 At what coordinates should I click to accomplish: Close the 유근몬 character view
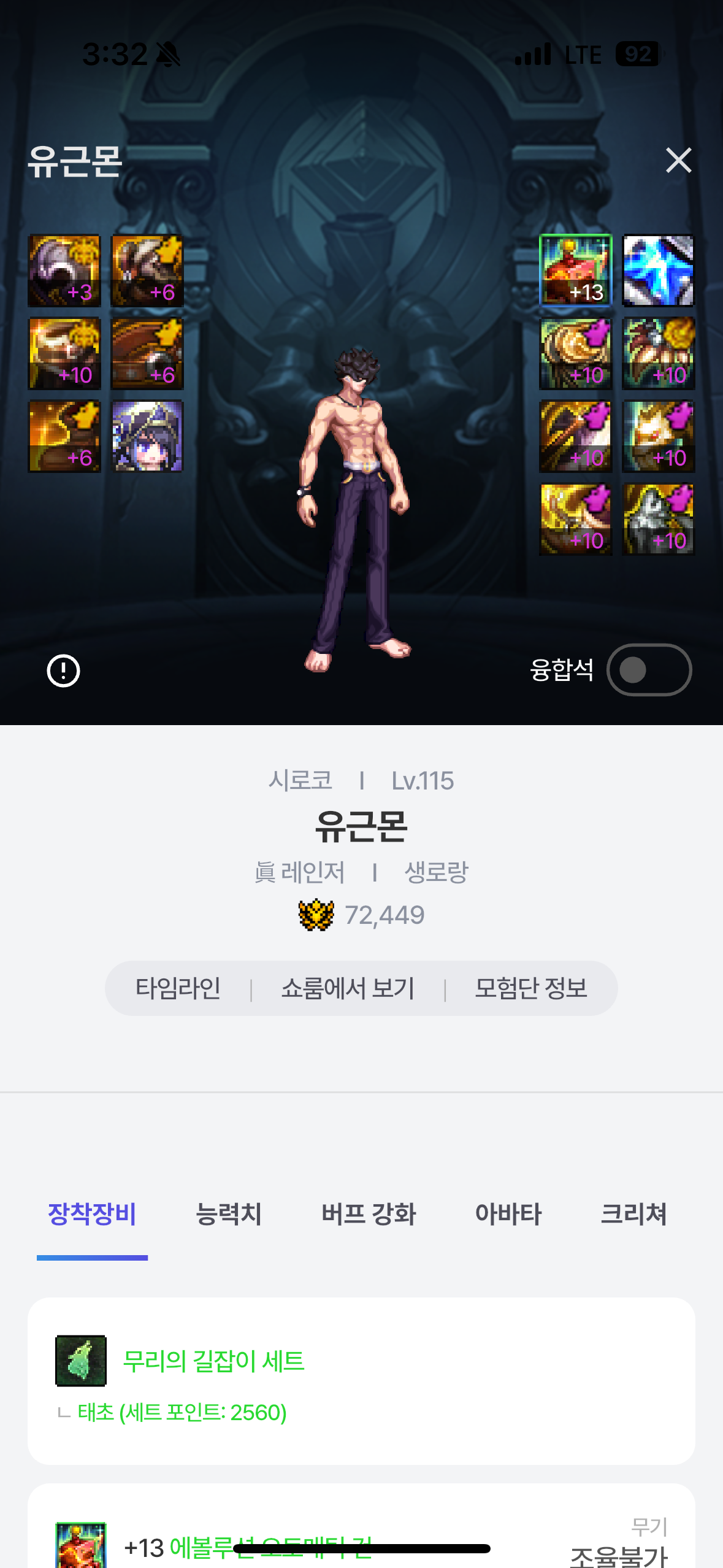click(x=678, y=161)
